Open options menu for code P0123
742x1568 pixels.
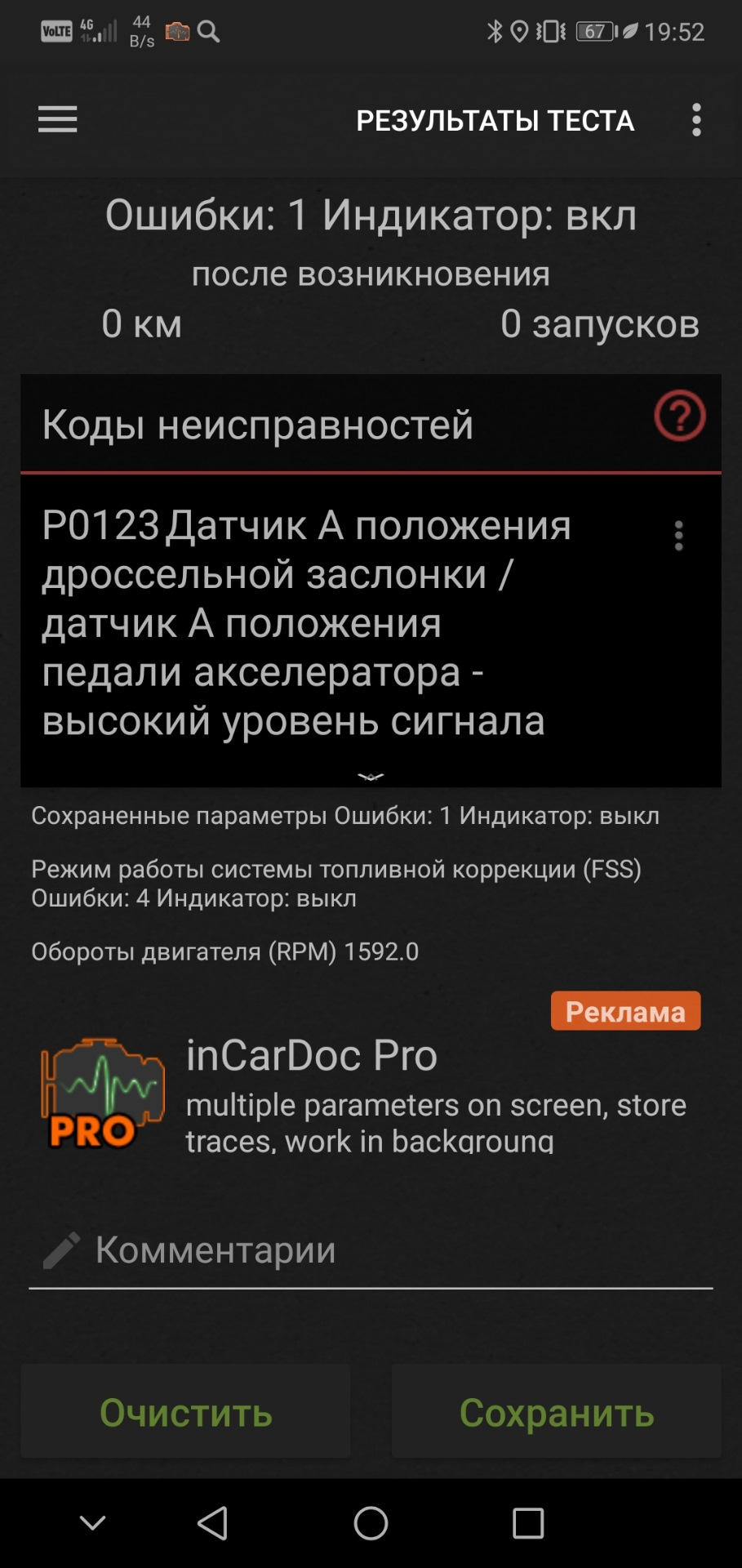pos(678,536)
